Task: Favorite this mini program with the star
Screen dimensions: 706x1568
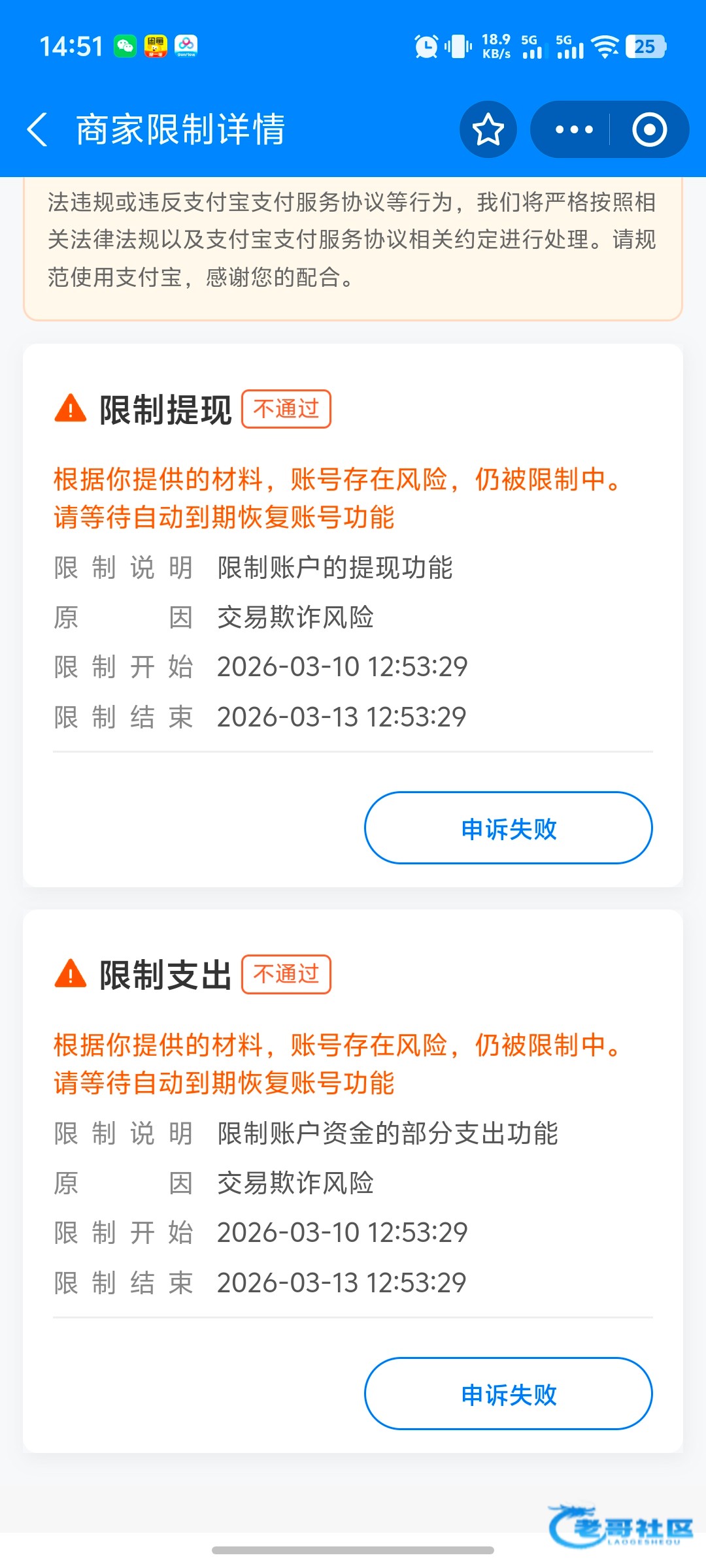Action: [x=488, y=129]
